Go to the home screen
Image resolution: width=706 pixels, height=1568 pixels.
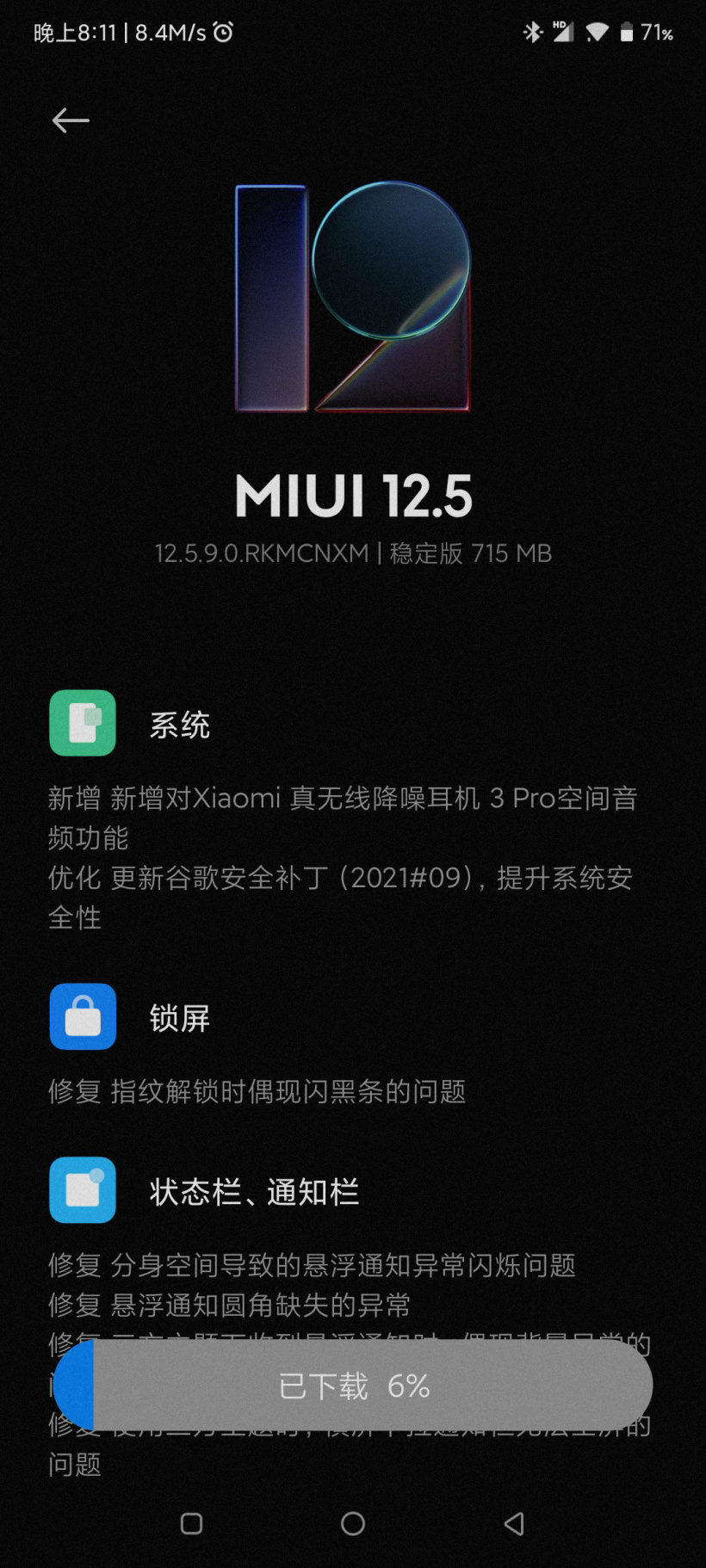tap(353, 1524)
